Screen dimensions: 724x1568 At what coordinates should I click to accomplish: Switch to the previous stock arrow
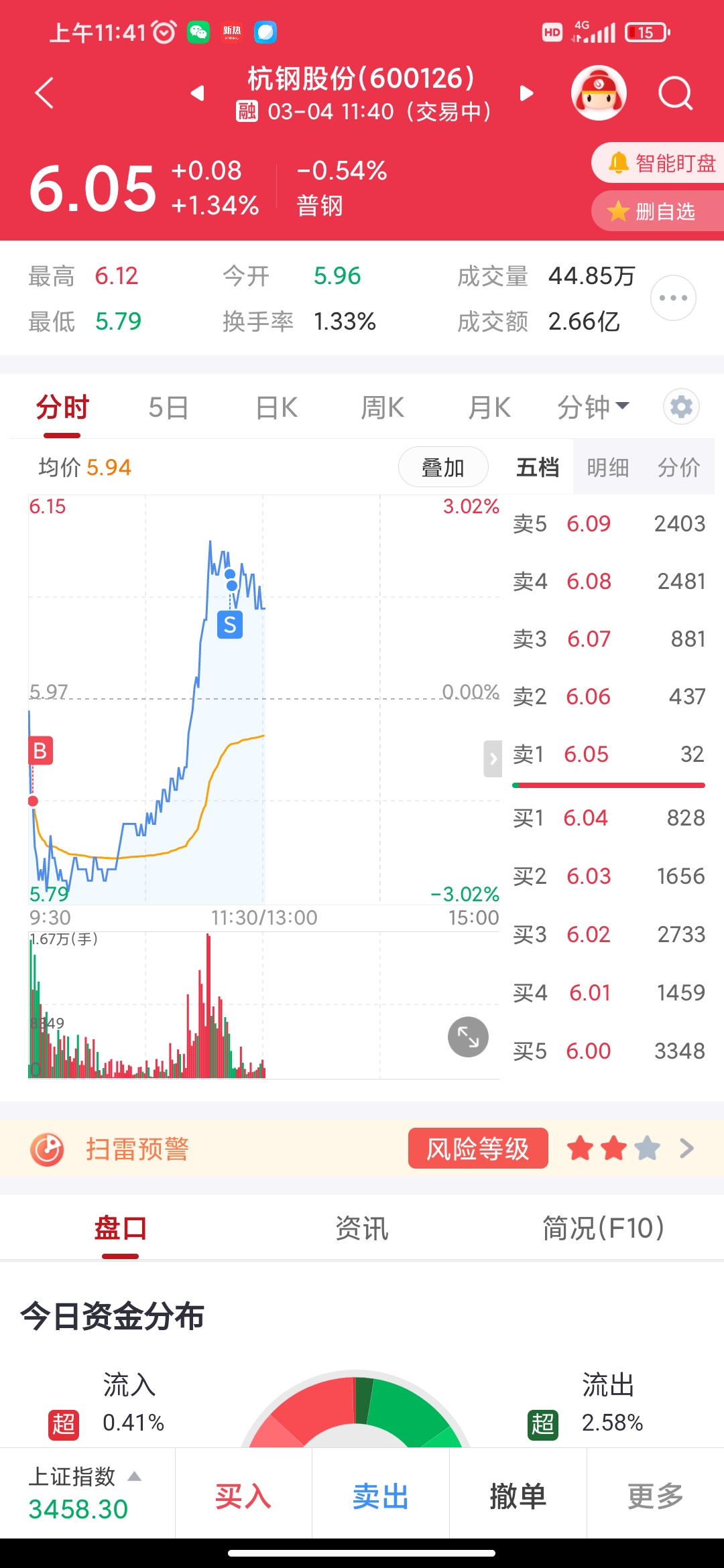coord(197,92)
